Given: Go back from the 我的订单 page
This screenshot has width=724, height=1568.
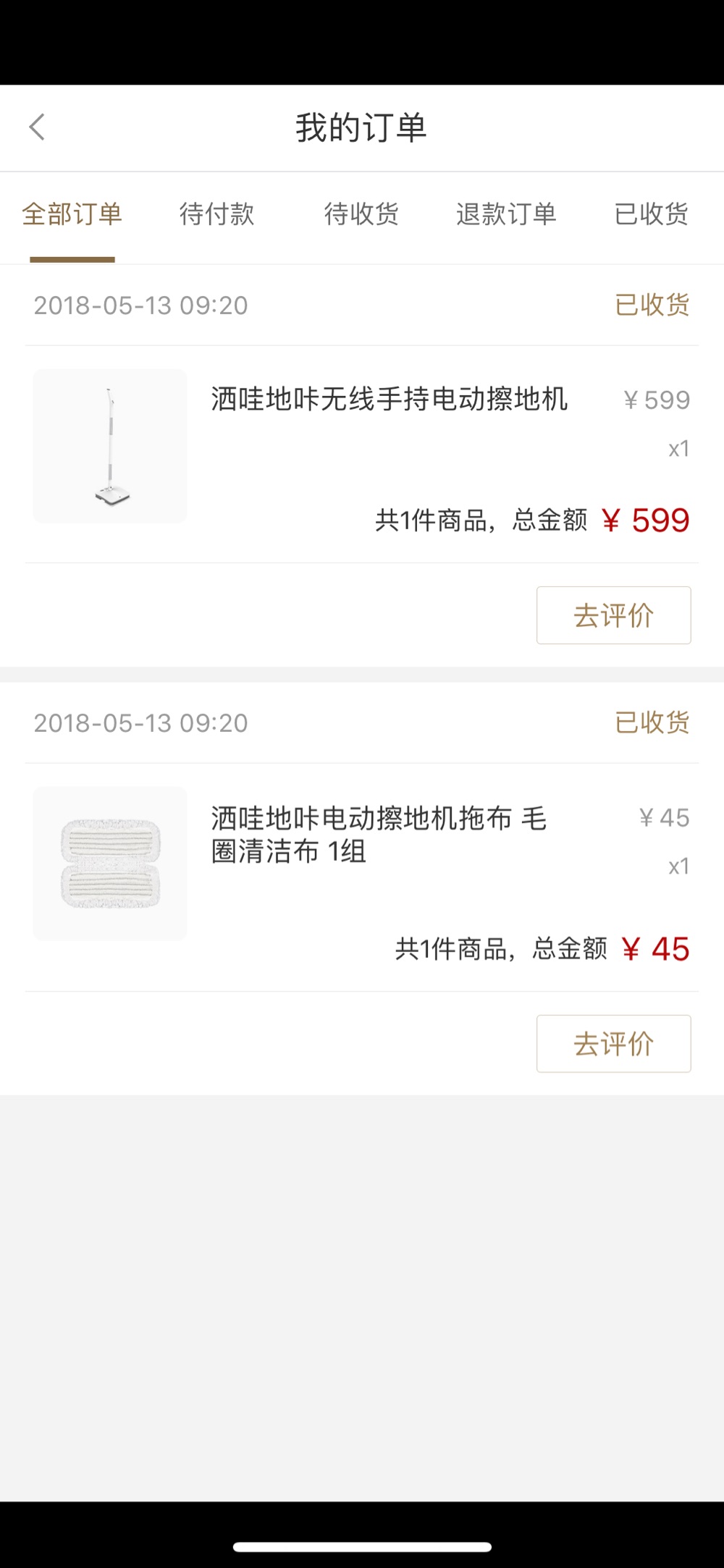Looking at the screenshot, I should click(38, 127).
